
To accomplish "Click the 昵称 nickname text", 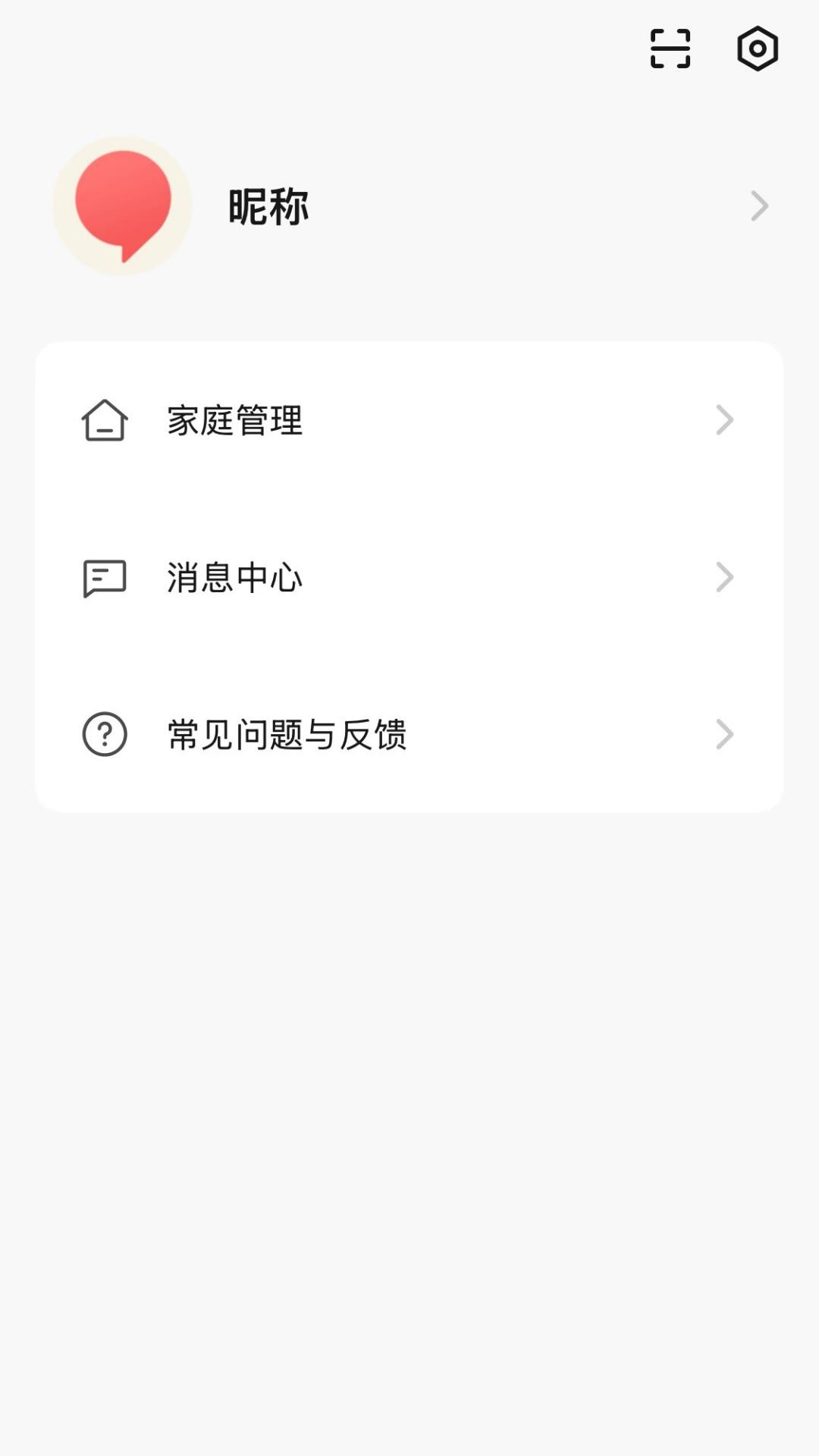I will click(x=267, y=206).
